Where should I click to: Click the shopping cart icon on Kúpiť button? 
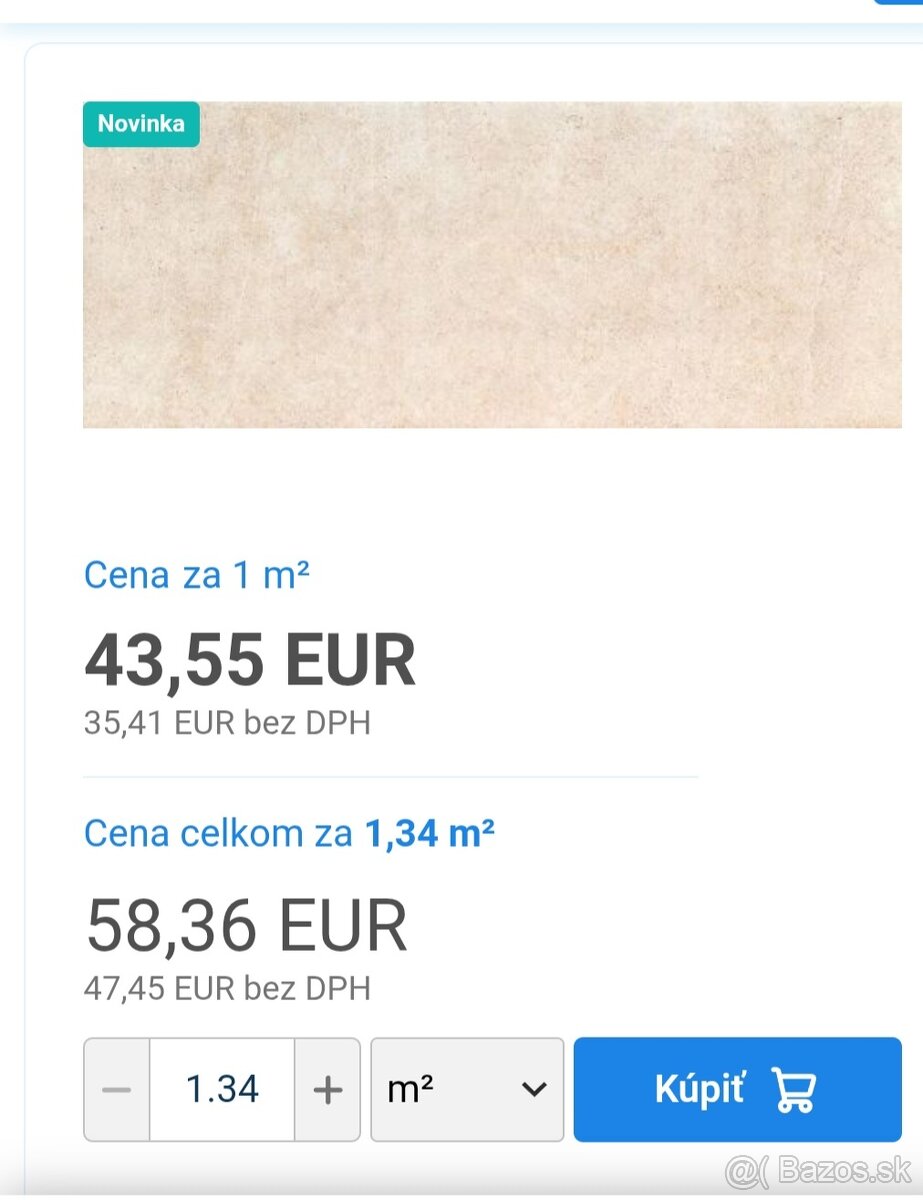[x=795, y=1089]
